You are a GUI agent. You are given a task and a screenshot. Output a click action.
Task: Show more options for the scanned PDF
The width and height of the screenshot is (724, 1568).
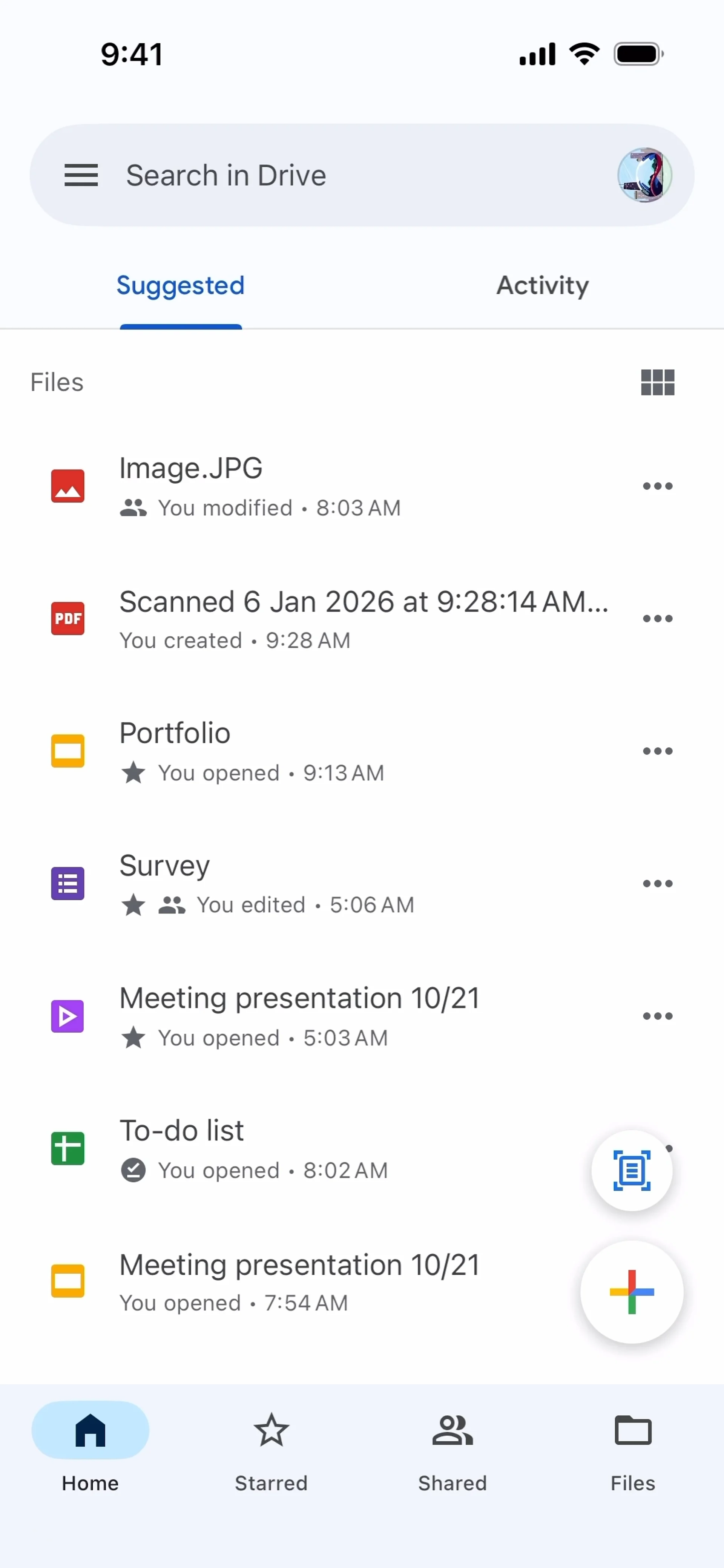[658, 618]
